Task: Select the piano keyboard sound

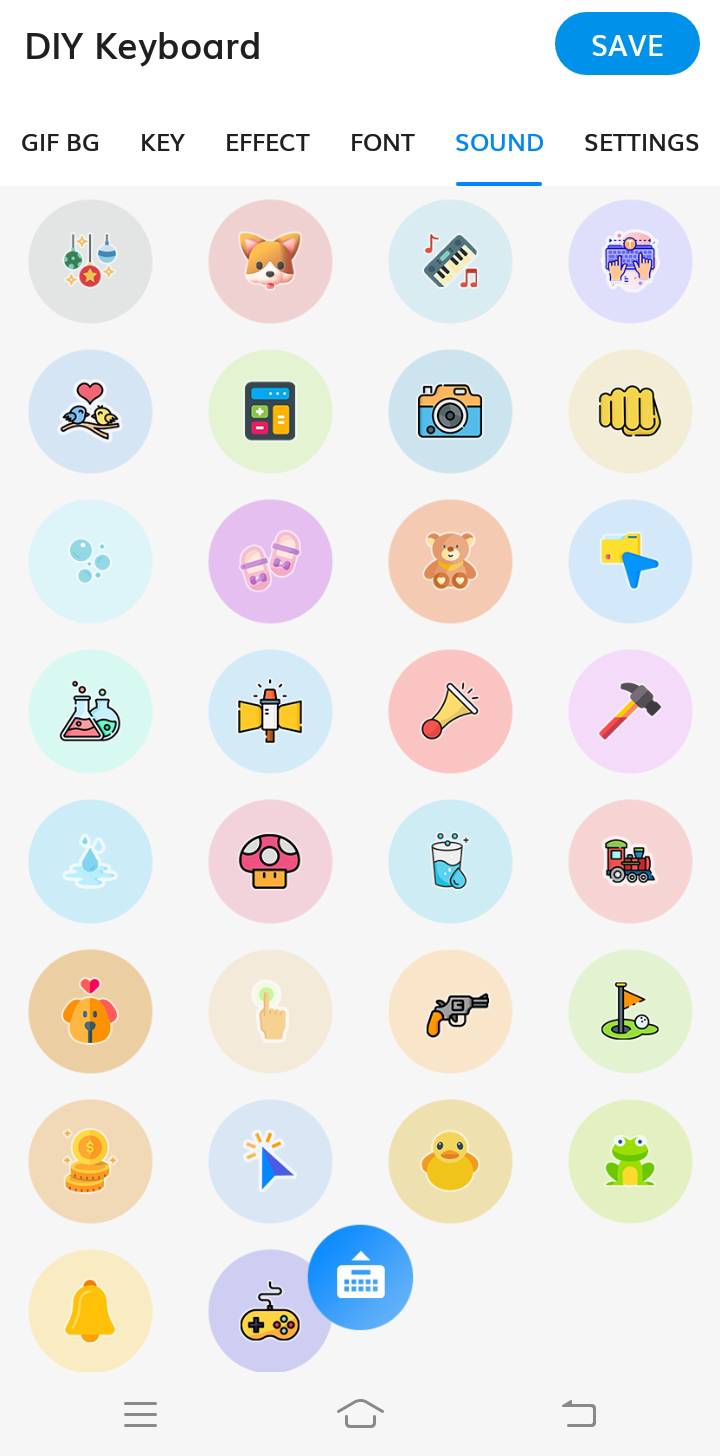Action: point(450,261)
